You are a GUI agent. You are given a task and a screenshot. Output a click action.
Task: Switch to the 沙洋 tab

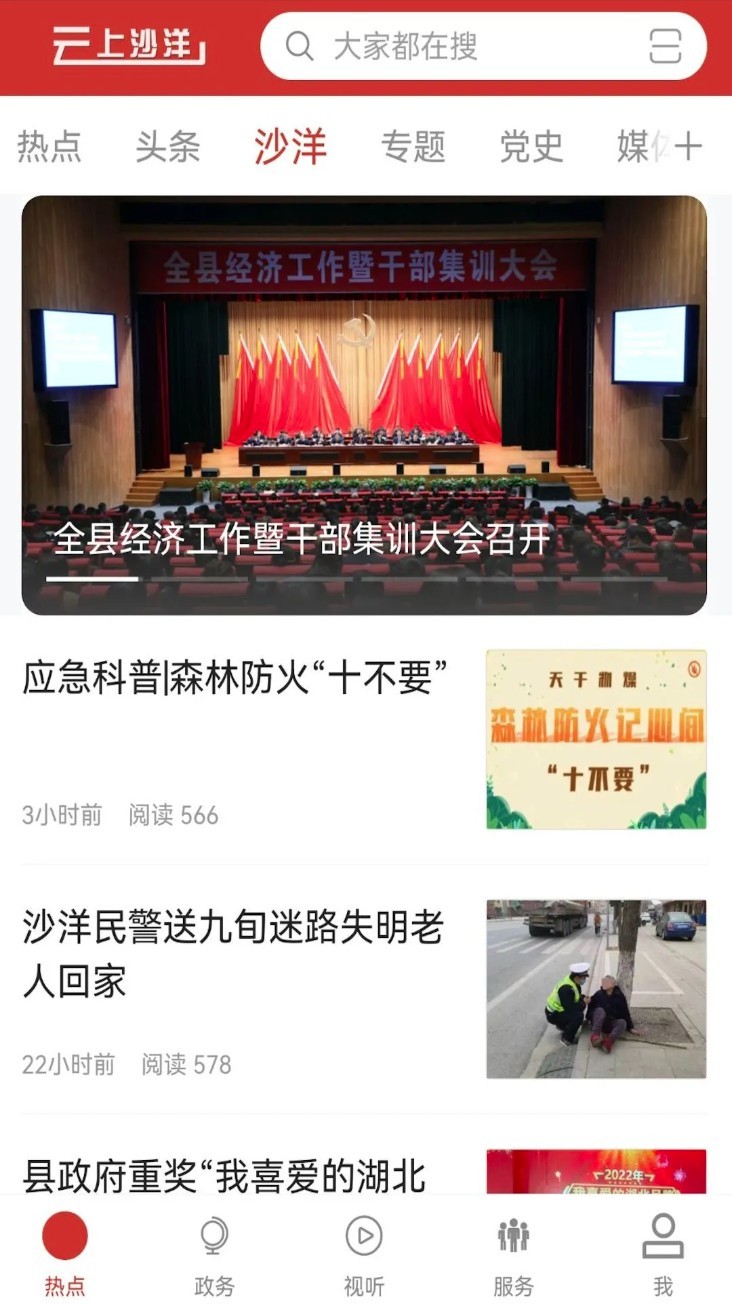click(x=292, y=145)
